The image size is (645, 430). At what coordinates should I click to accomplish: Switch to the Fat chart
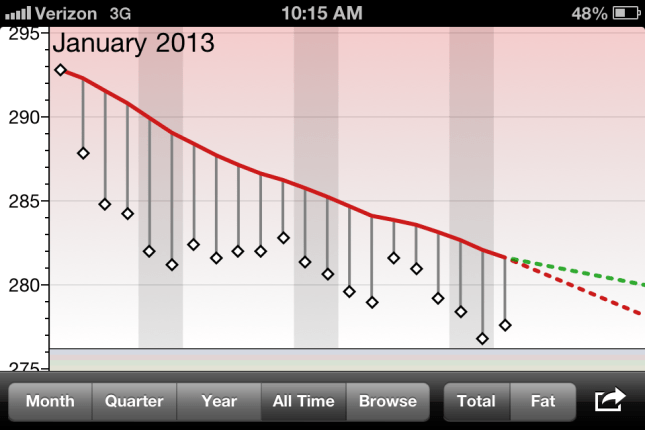coord(543,402)
